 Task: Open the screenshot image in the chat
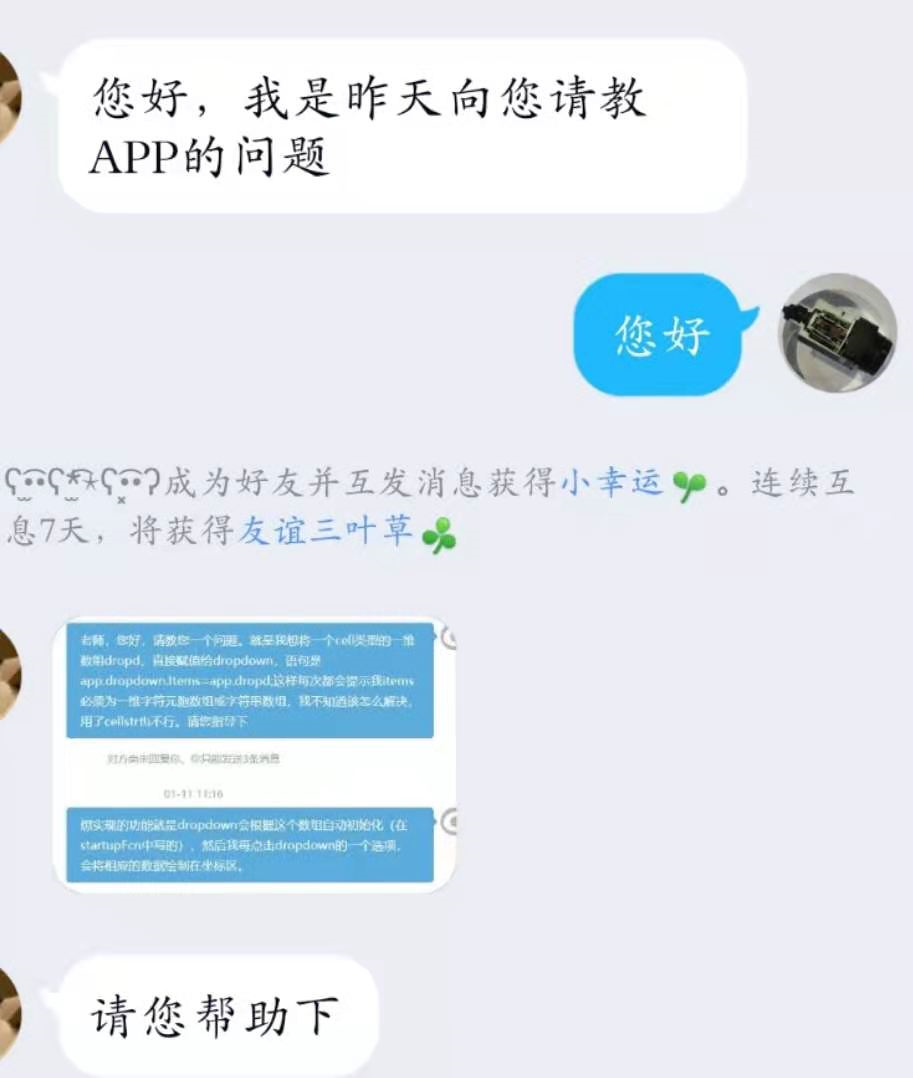click(x=255, y=753)
